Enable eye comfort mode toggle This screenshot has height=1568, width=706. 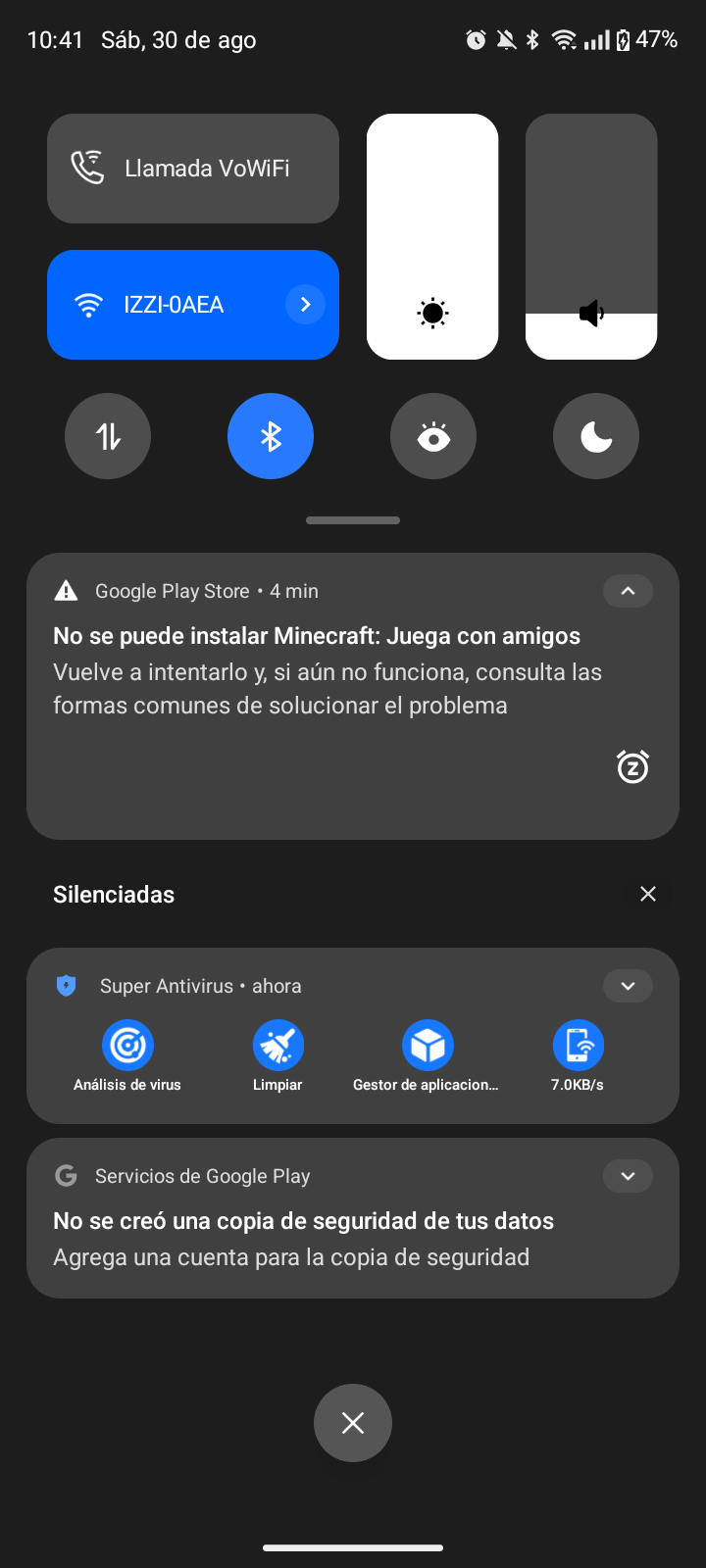(x=433, y=436)
